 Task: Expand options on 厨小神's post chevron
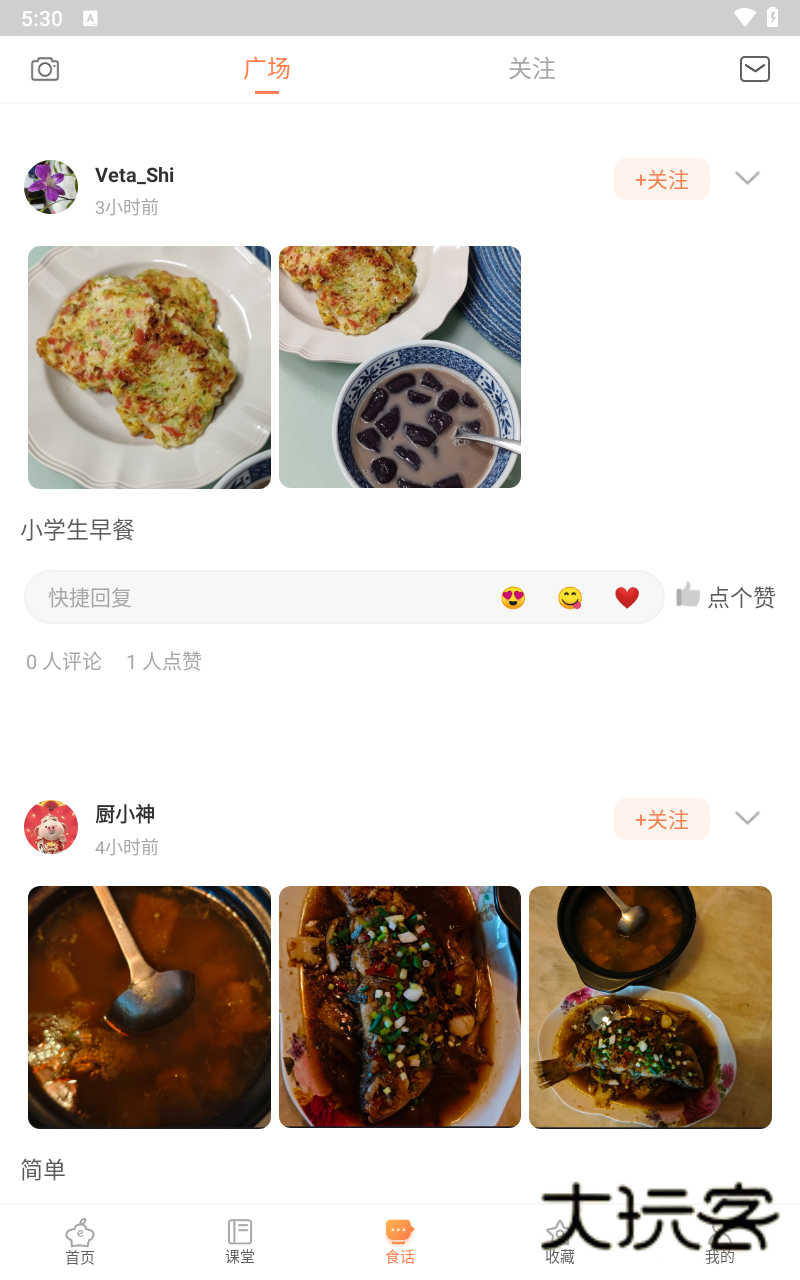pyautogui.click(x=747, y=817)
